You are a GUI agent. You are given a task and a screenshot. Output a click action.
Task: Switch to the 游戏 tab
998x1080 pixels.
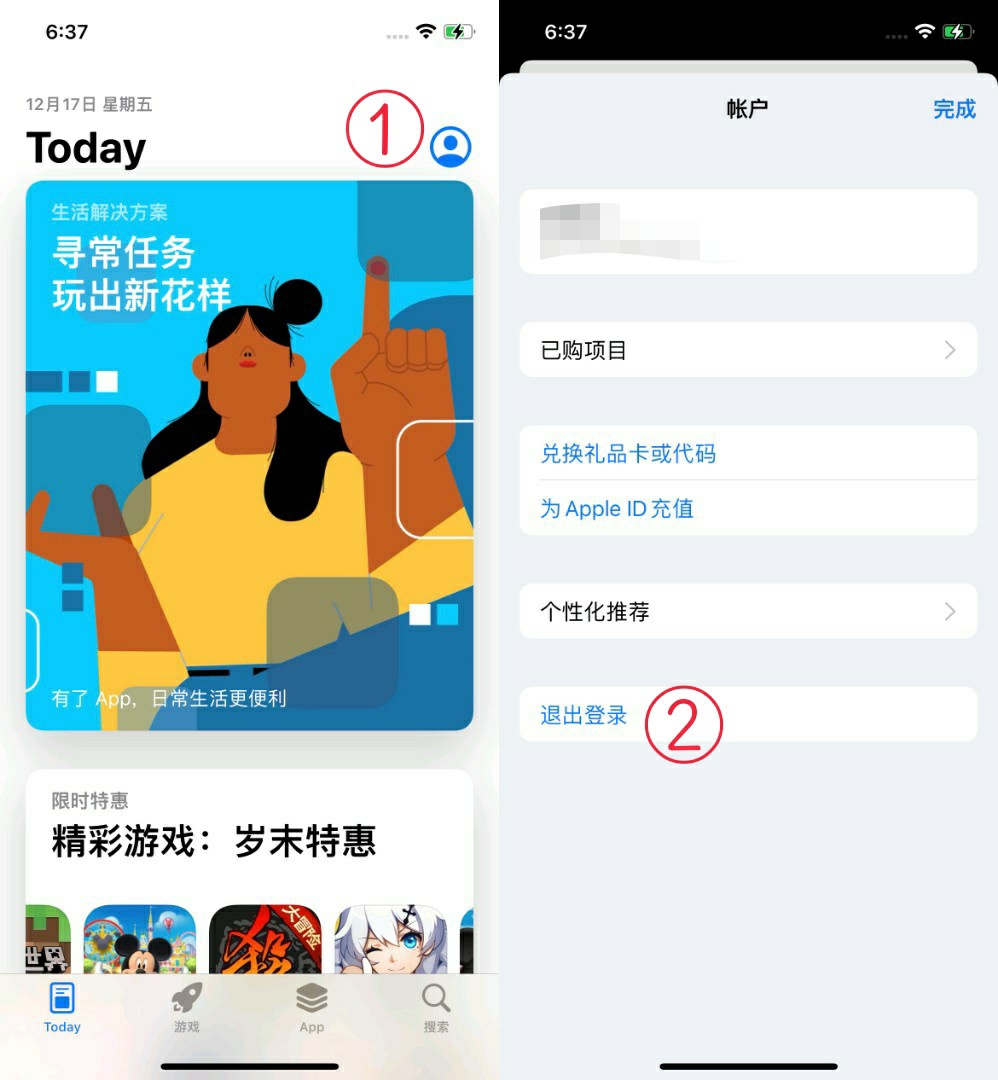click(x=187, y=1007)
